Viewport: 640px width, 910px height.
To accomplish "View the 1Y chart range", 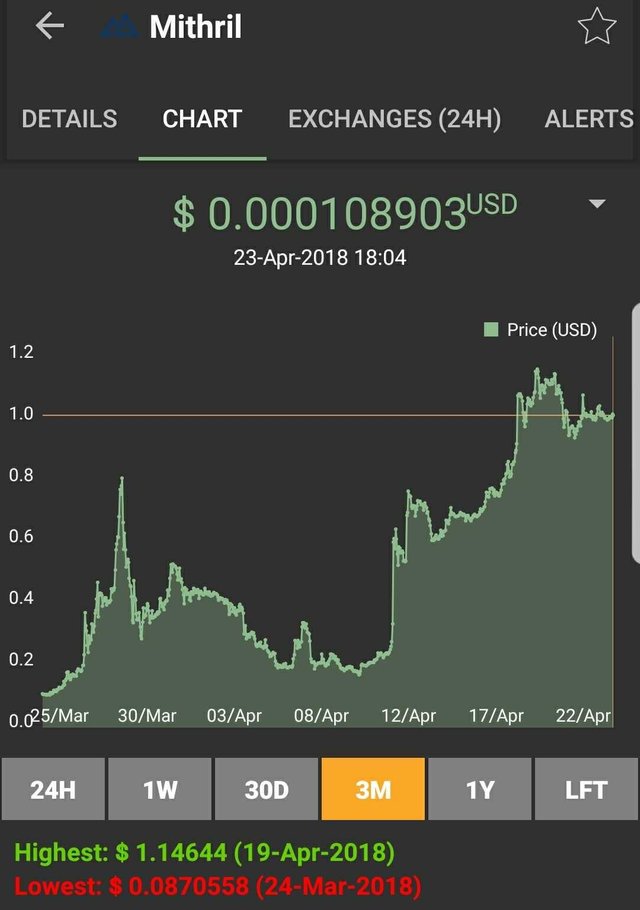I will (480, 790).
